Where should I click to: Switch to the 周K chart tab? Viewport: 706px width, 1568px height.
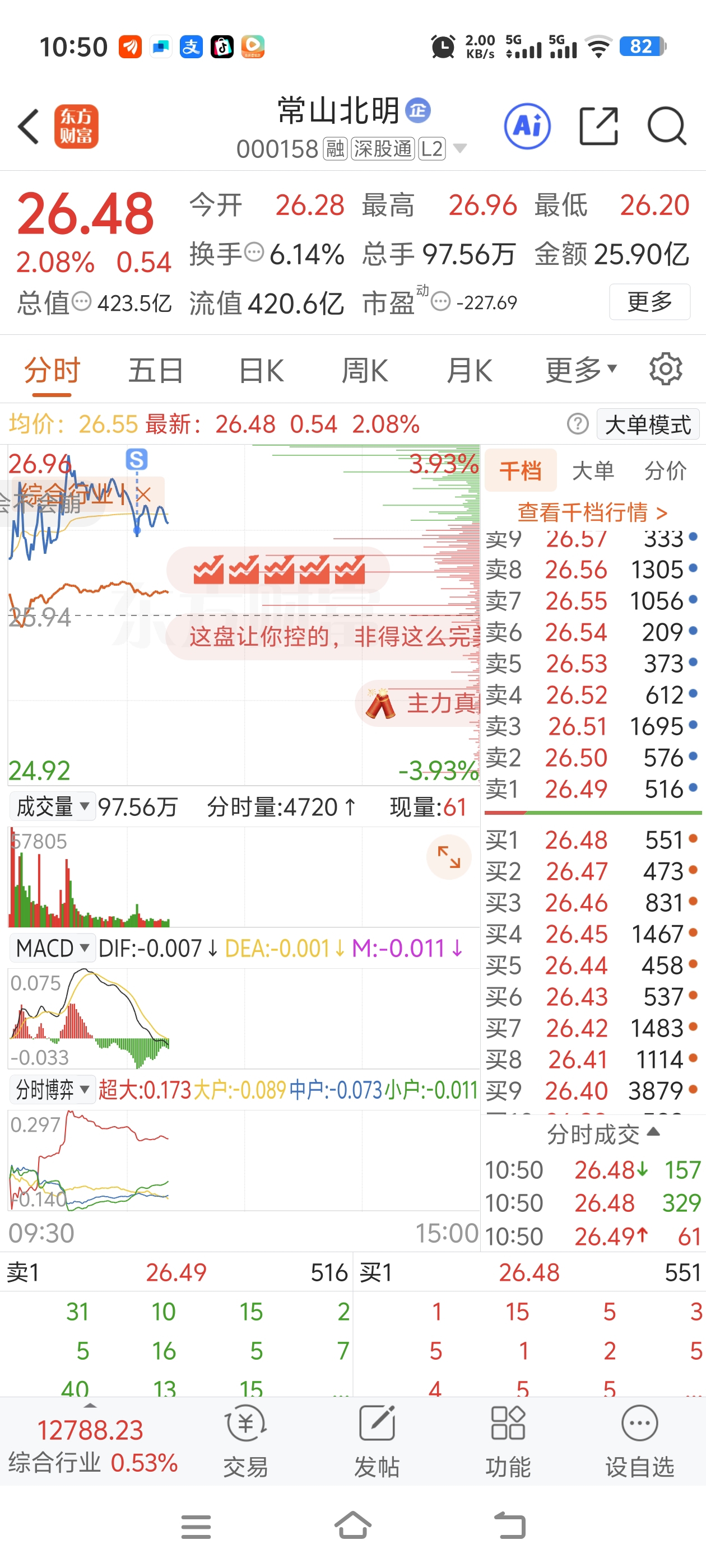point(364,370)
